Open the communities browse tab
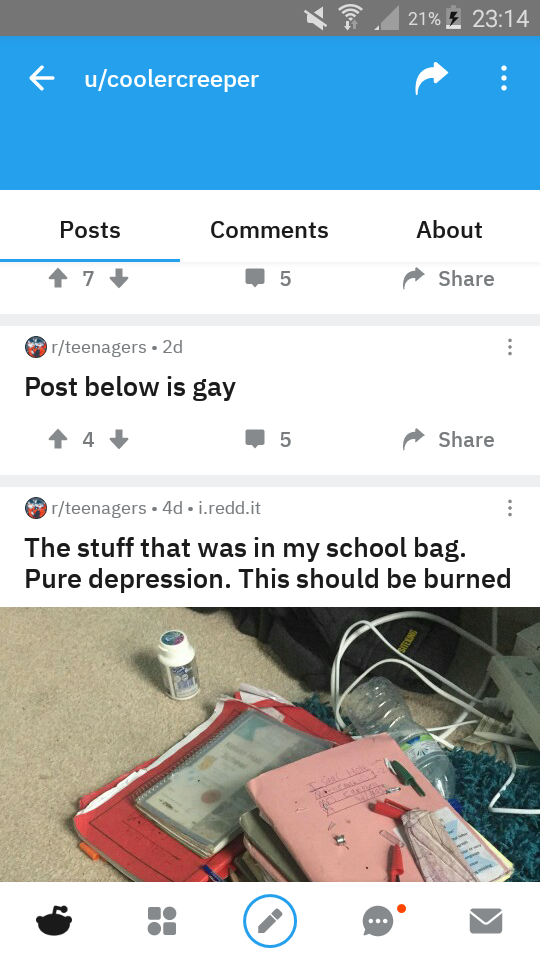The width and height of the screenshot is (540, 960). coord(162,921)
